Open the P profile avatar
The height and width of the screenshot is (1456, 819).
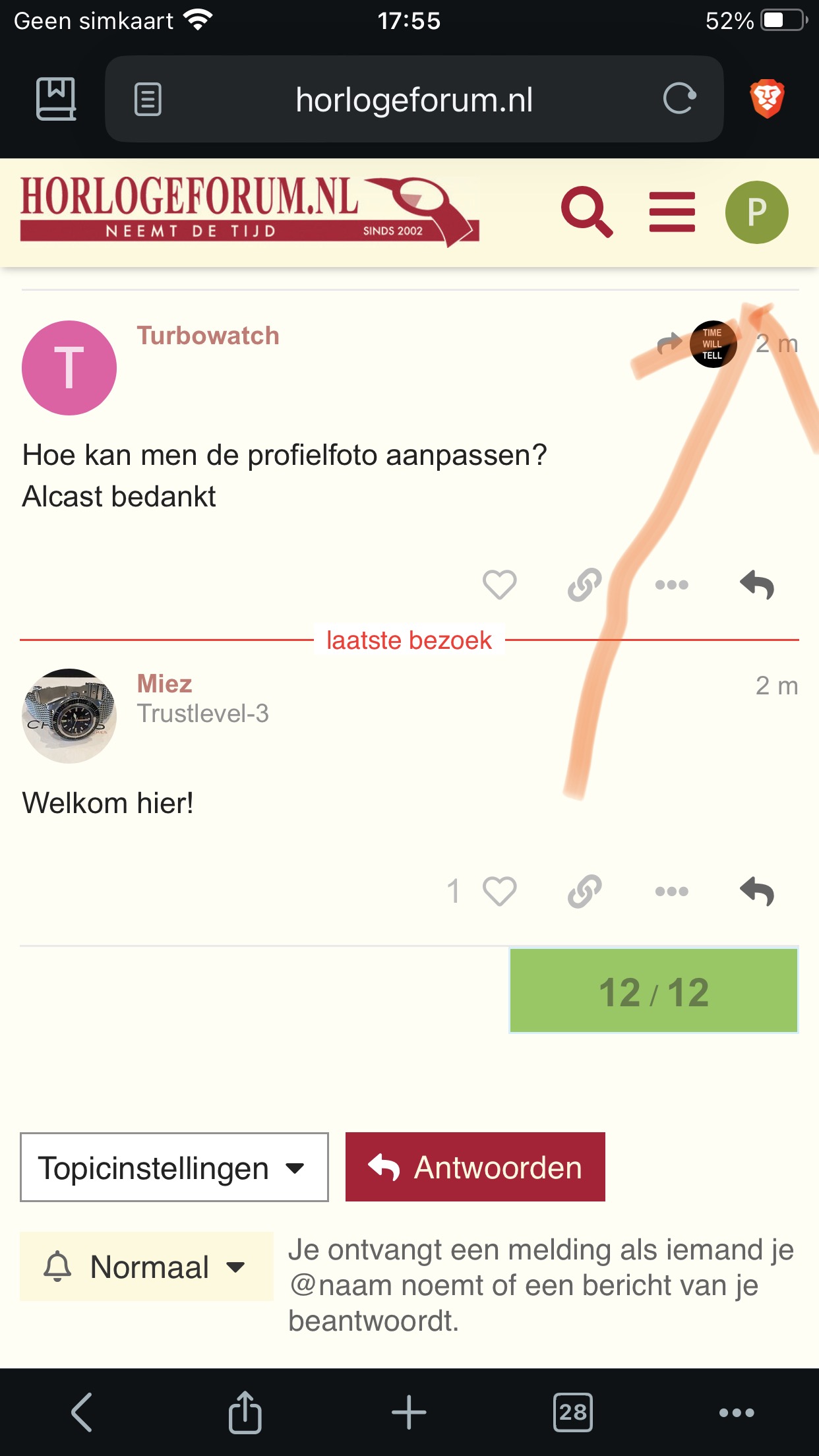pos(756,212)
